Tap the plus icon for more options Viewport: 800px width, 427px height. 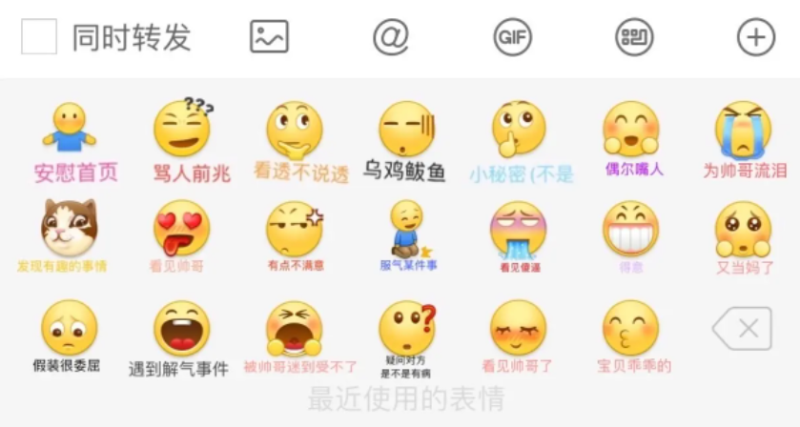(x=756, y=38)
